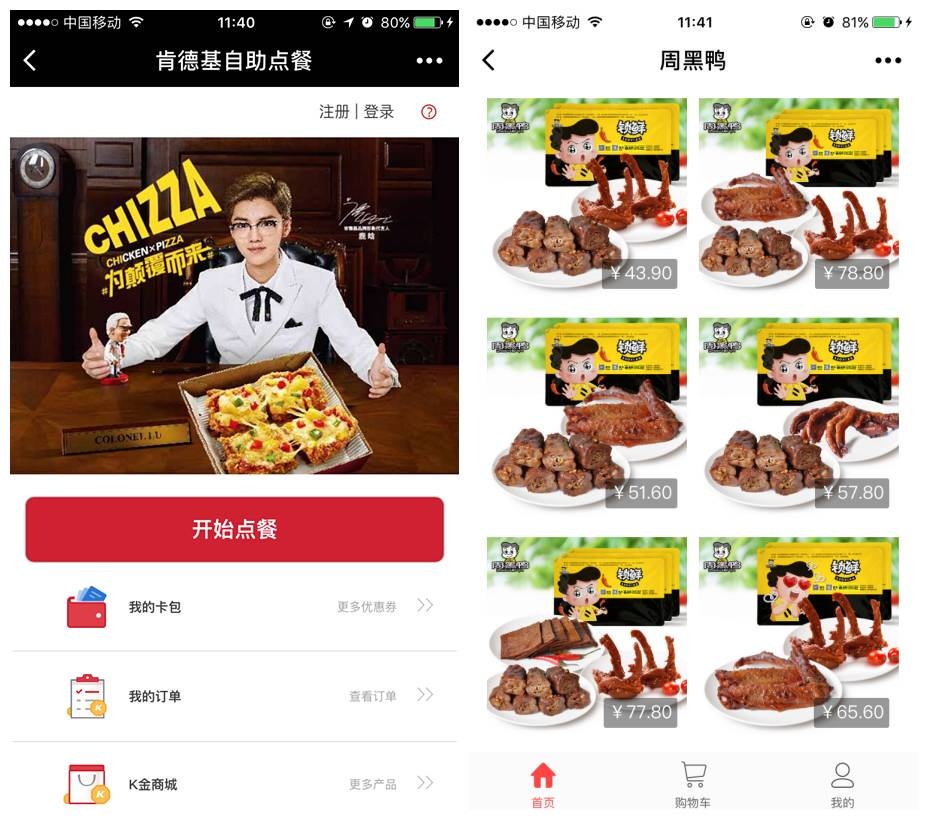Switch to 我的 tab
This screenshot has width=928, height=820.
(x=843, y=785)
